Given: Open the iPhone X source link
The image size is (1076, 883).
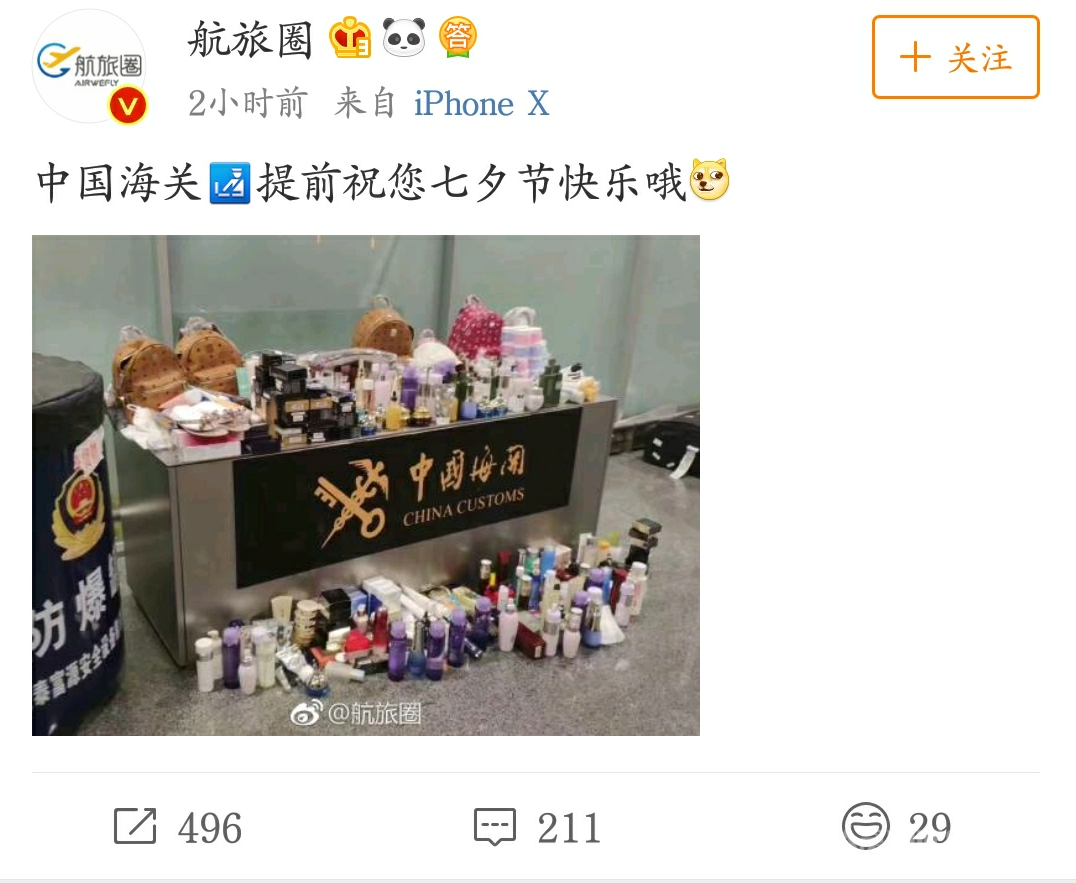Looking at the screenshot, I should click(481, 103).
